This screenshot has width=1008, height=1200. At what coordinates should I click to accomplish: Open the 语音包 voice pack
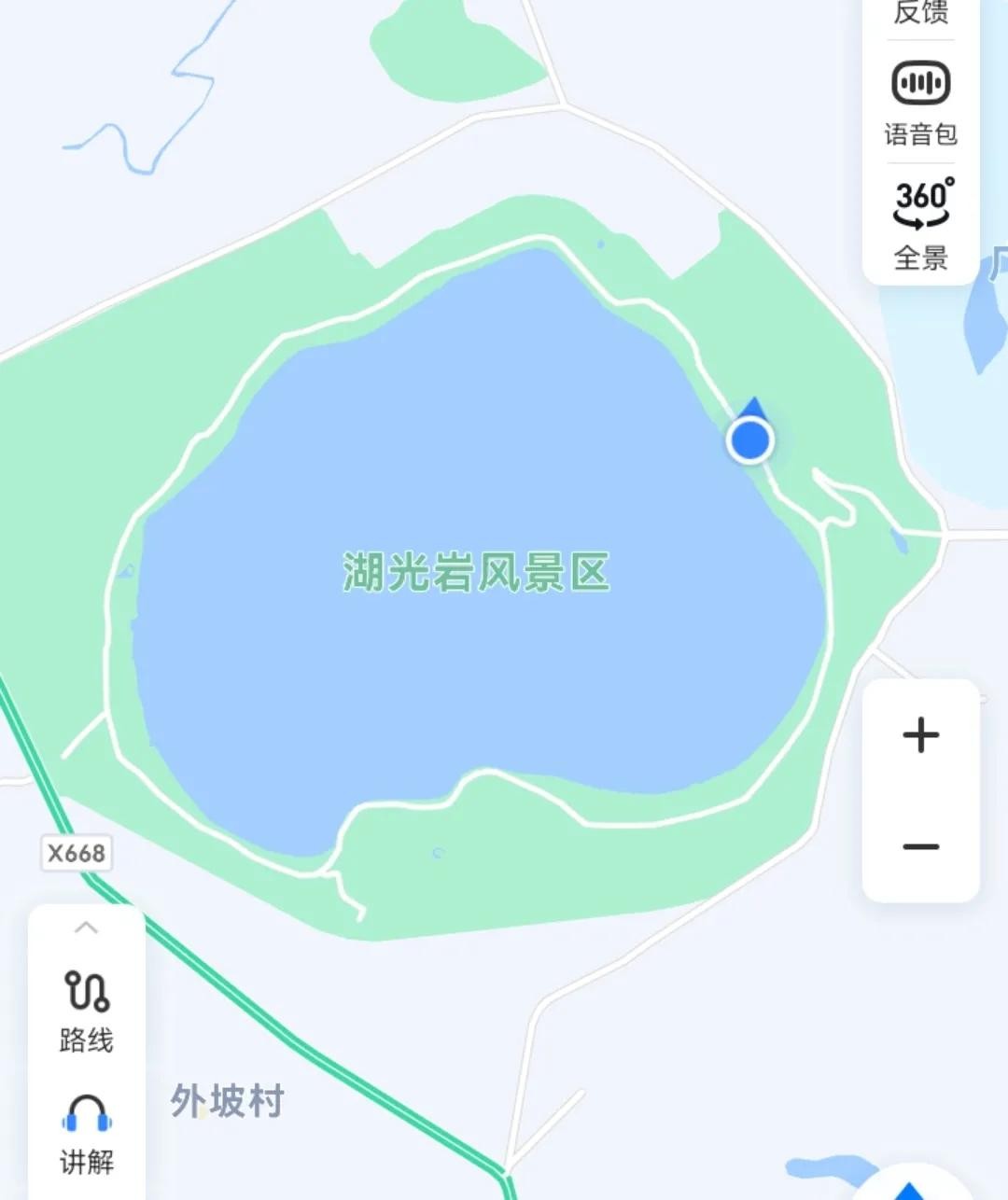tap(920, 102)
